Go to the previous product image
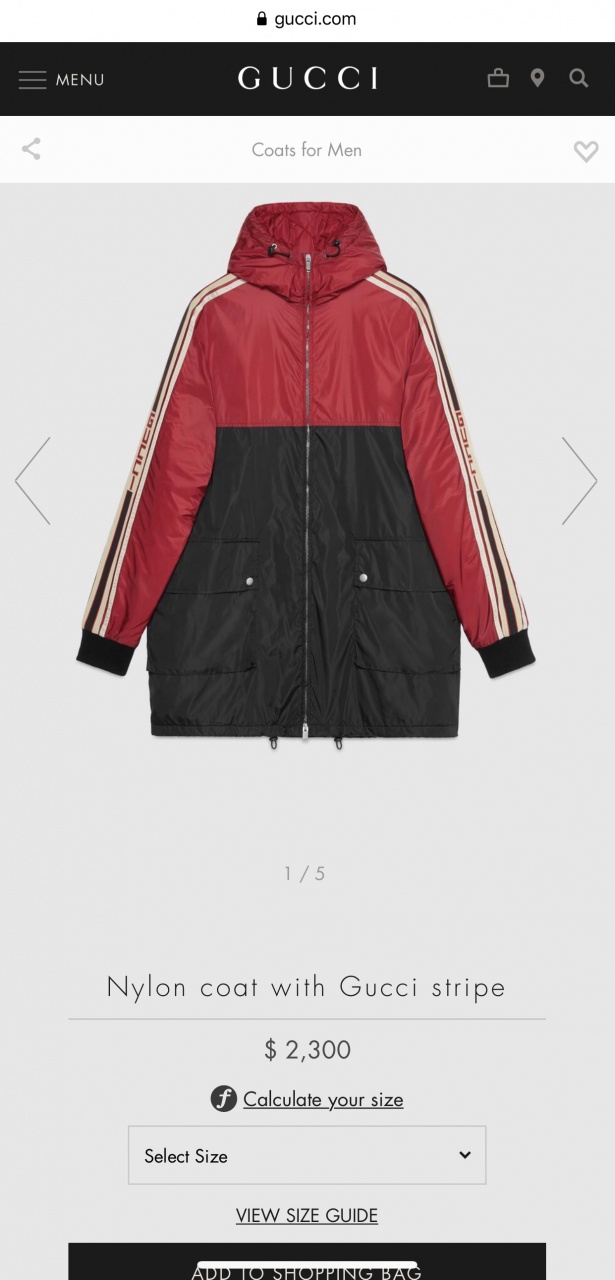Image resolution: width=615 pixels, height=1280 pixels. 34,481
